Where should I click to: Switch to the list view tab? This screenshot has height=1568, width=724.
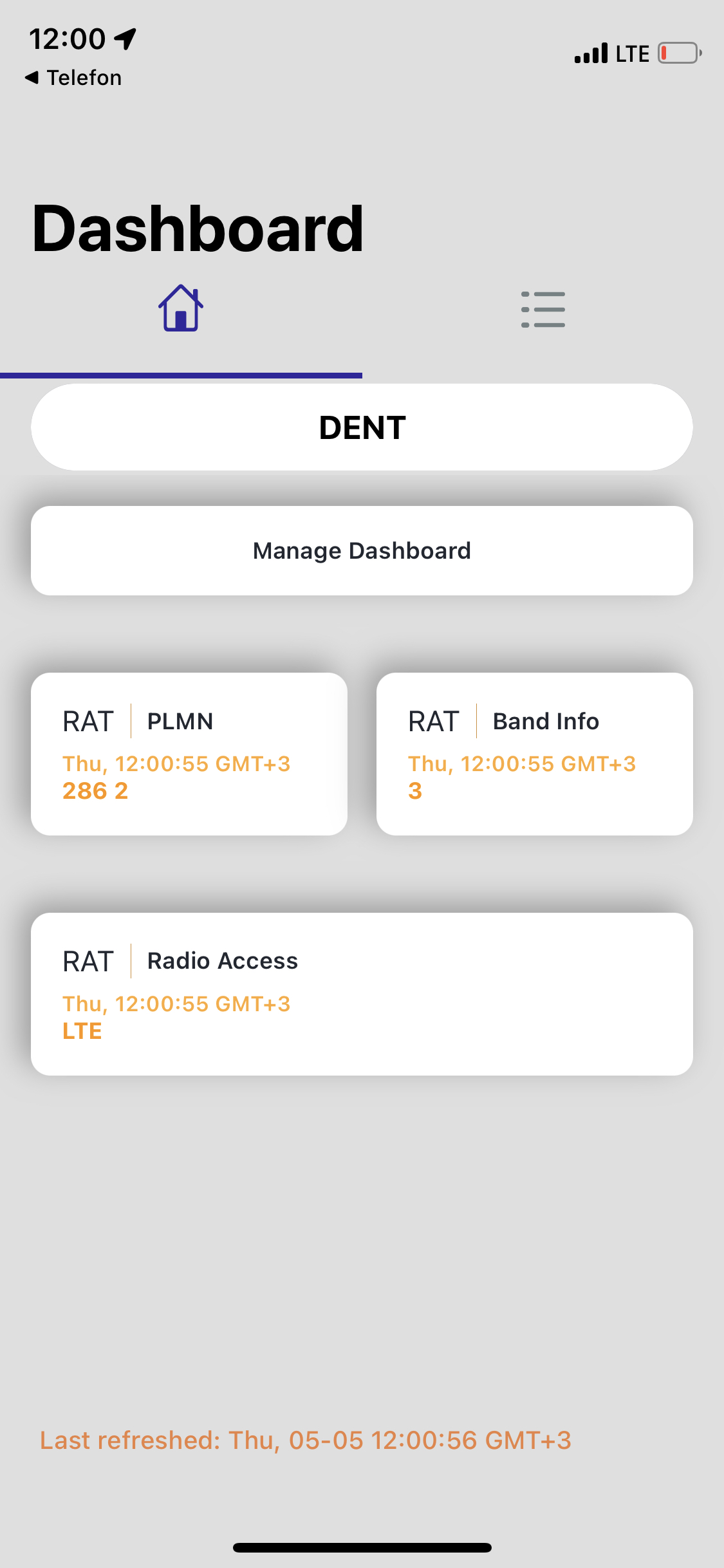pyautogui.click(x=543, y=309)
